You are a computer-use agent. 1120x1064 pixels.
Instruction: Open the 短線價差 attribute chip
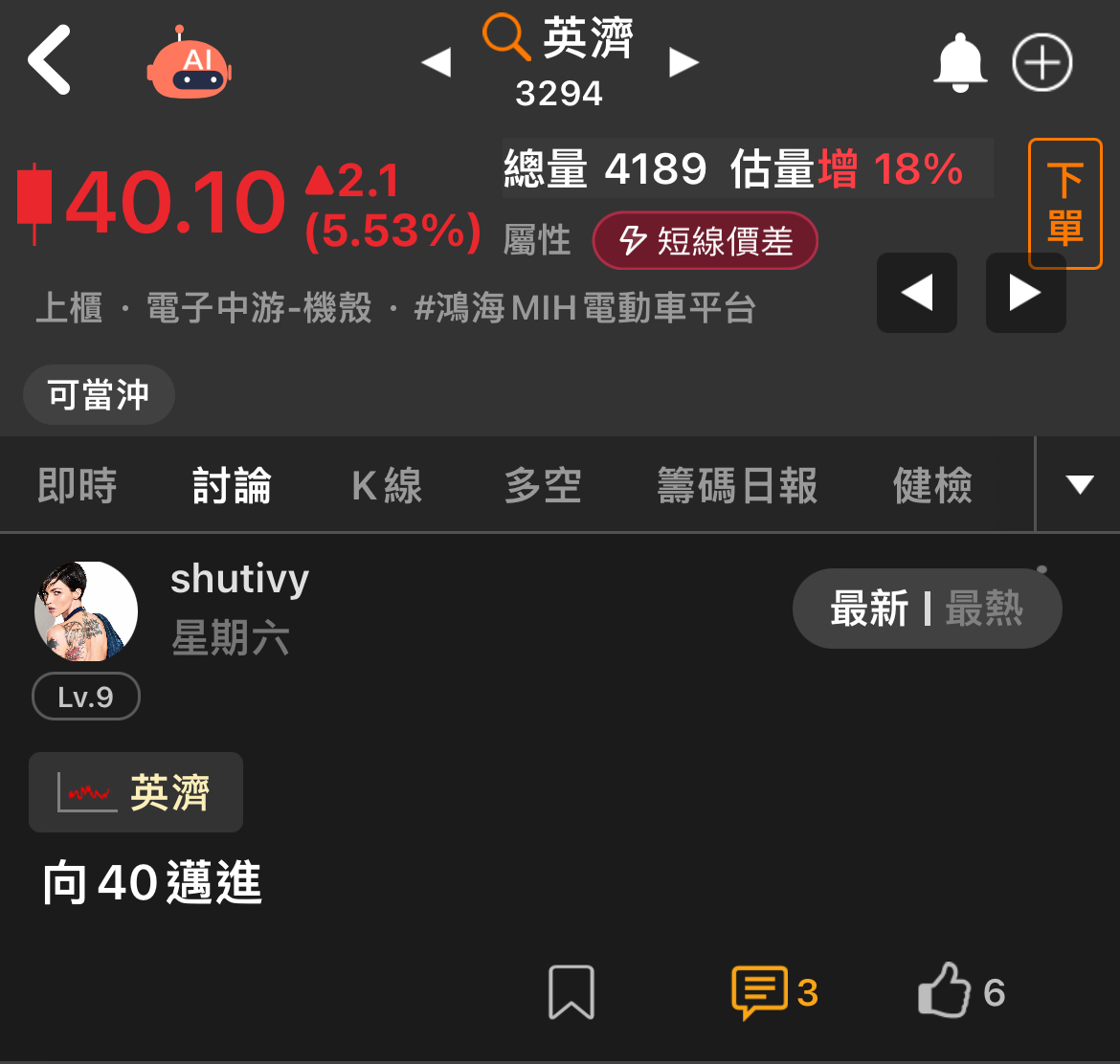(706, 241)
